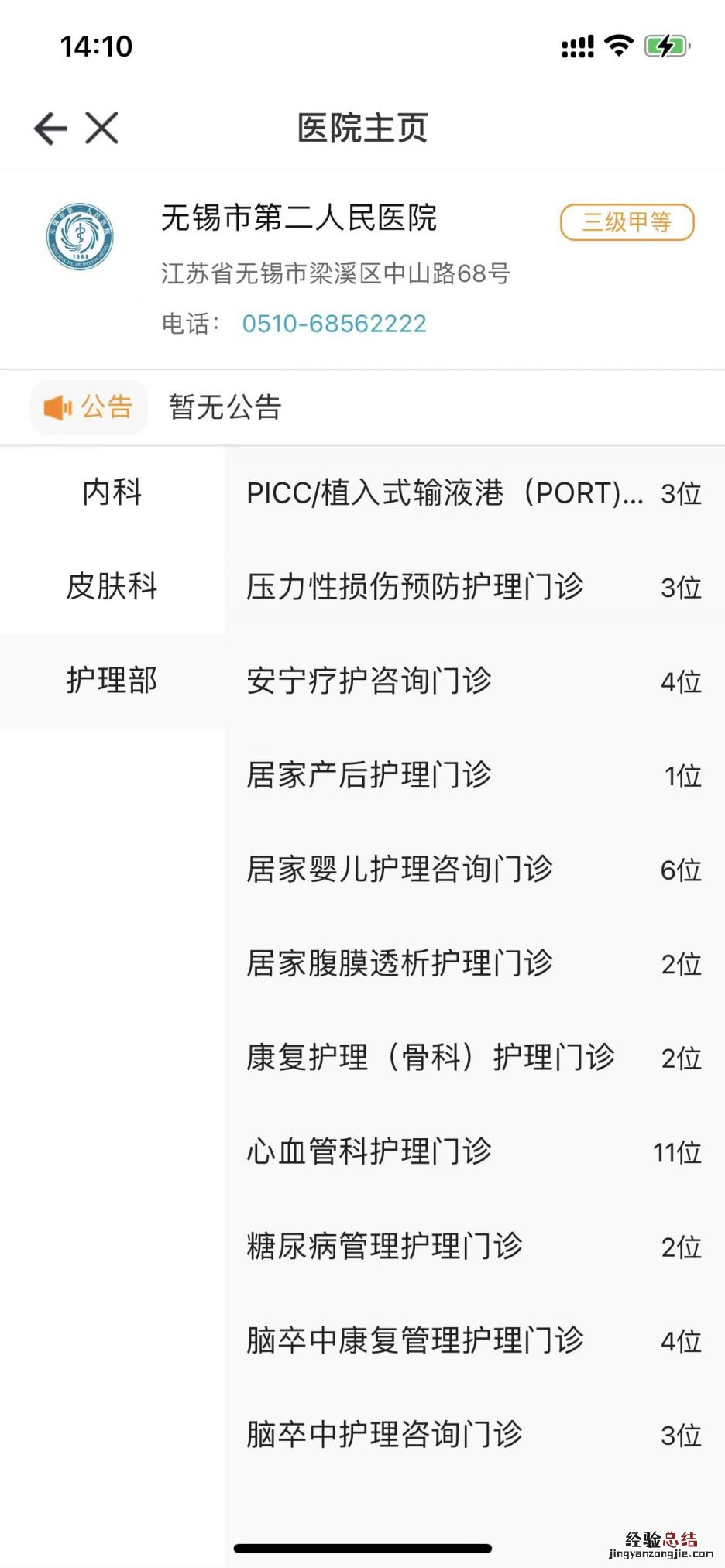The image size is (725, 1568).
Task: Open 糖尿病管理护理门诊
Action: (x=472, y=1247)
